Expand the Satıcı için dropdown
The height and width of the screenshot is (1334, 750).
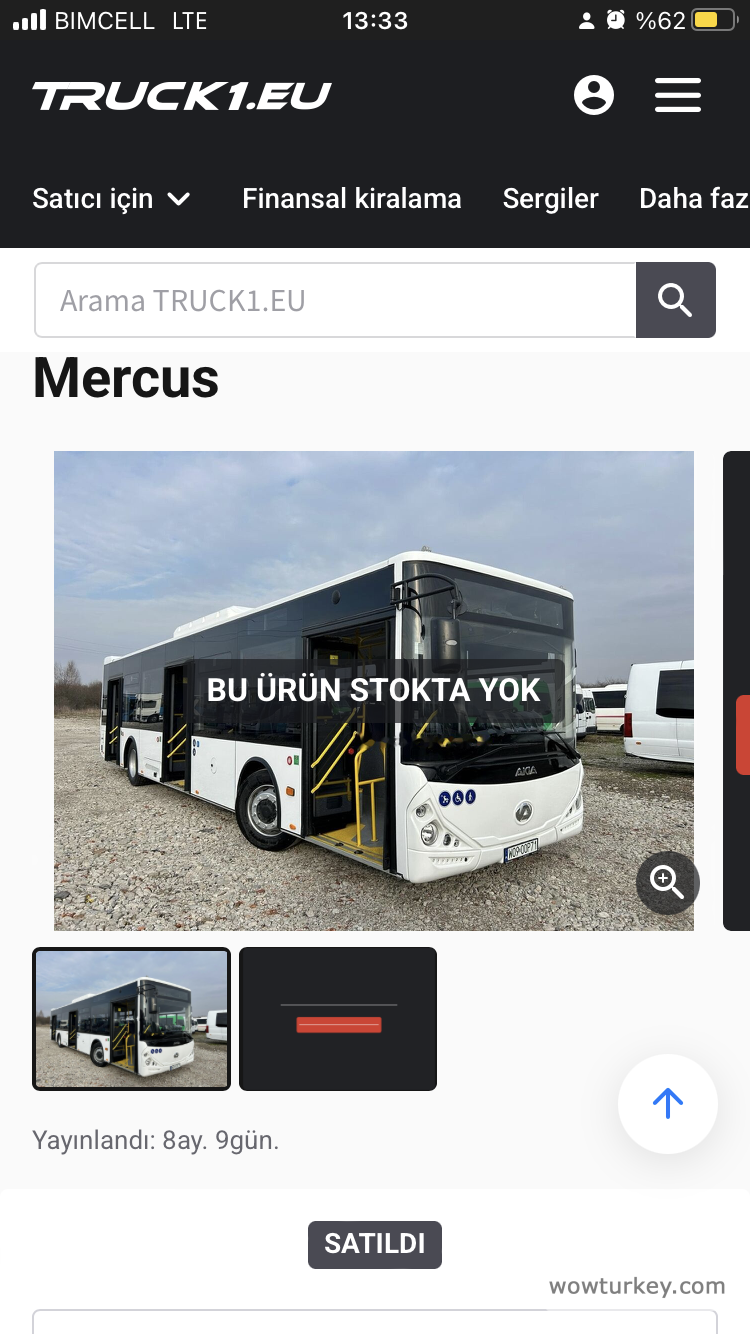[x=111, y=198]
